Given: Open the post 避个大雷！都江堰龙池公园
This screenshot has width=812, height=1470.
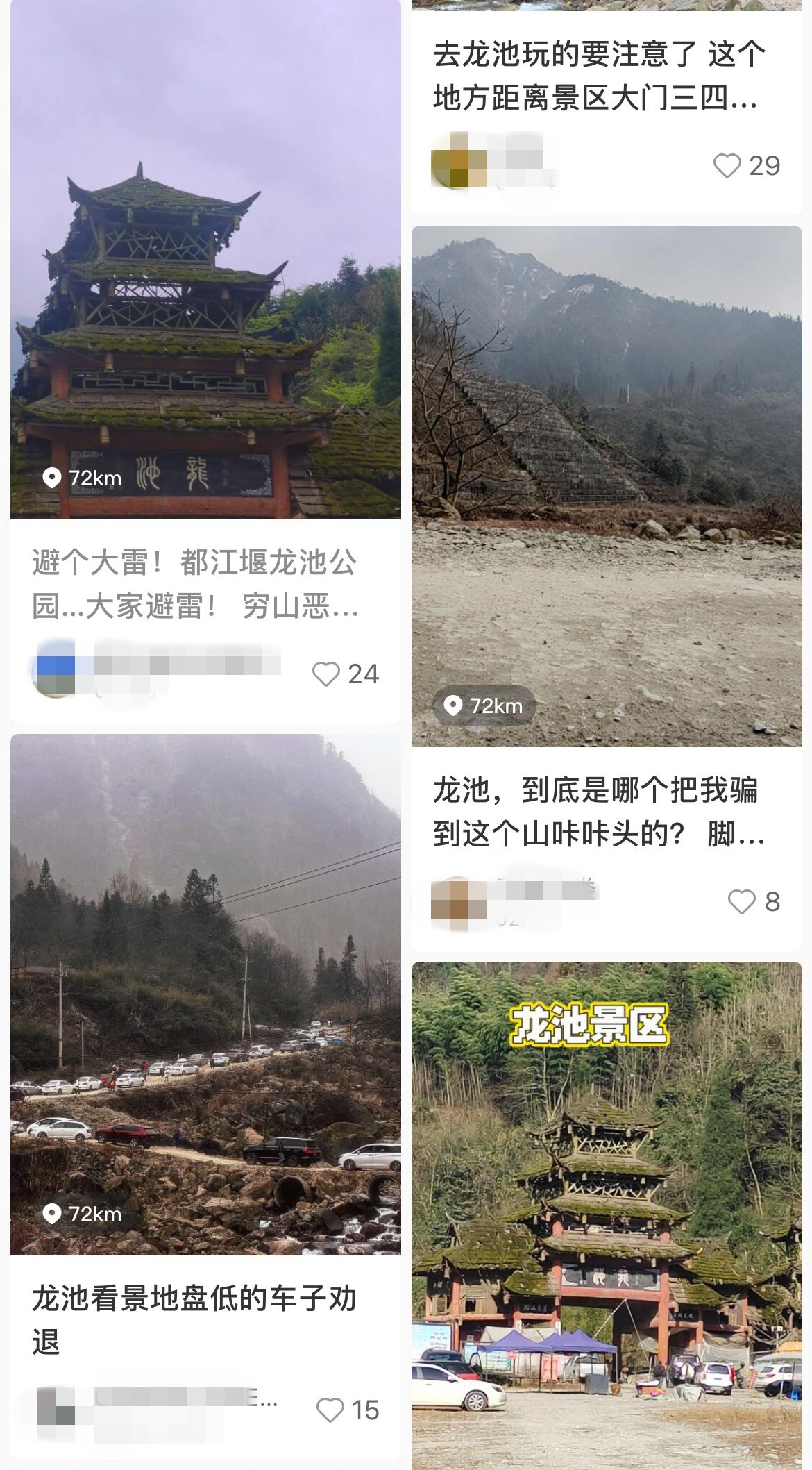Looking at the screenshot, I should click(195, 583).
